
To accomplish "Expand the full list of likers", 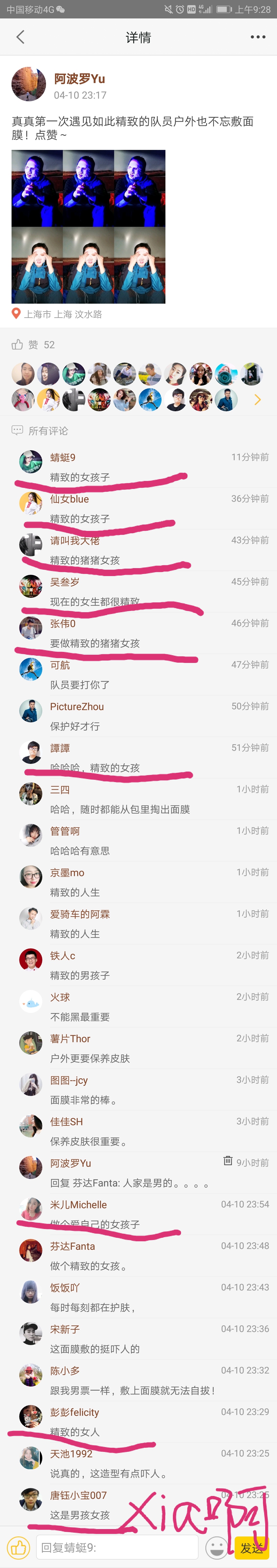I will 257,399.
